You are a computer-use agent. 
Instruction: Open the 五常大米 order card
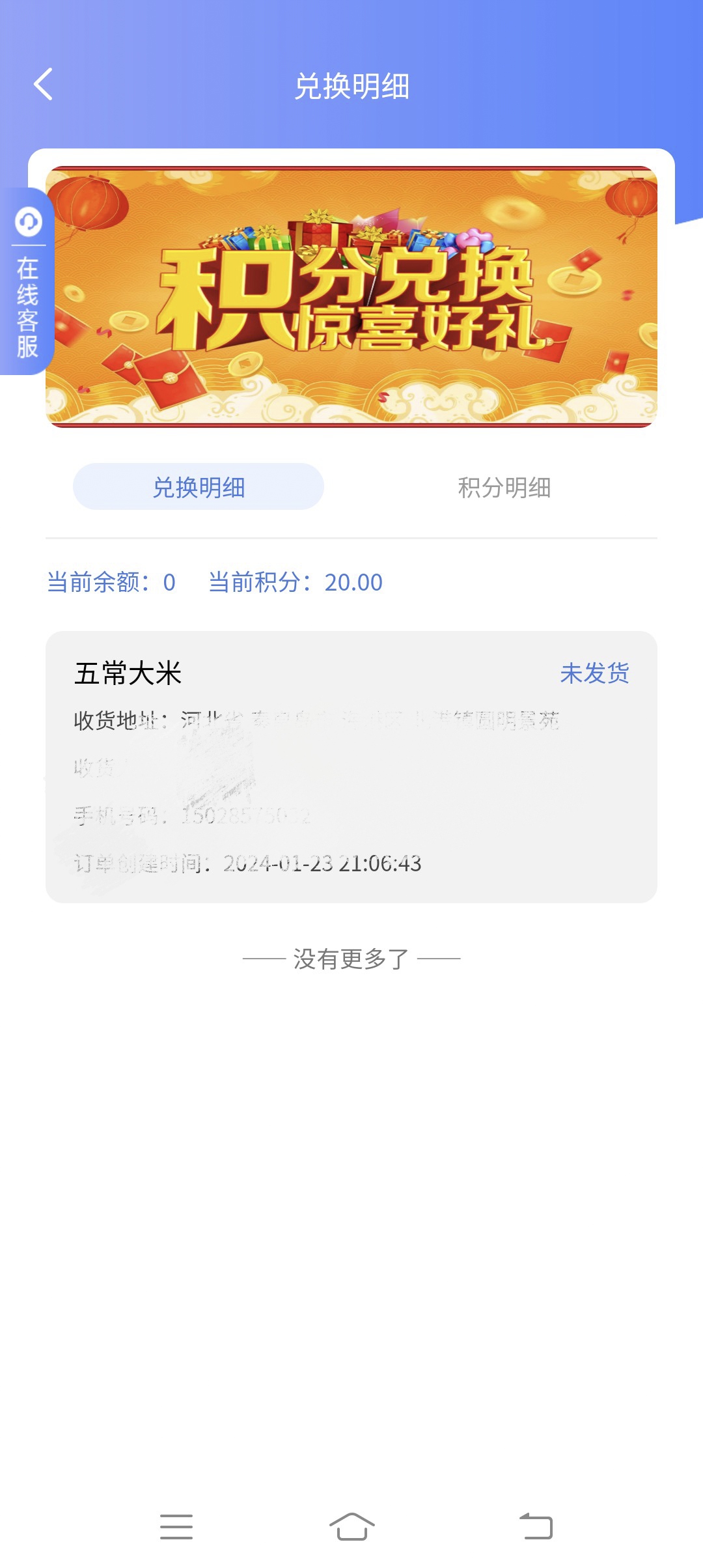click(351, 767)
